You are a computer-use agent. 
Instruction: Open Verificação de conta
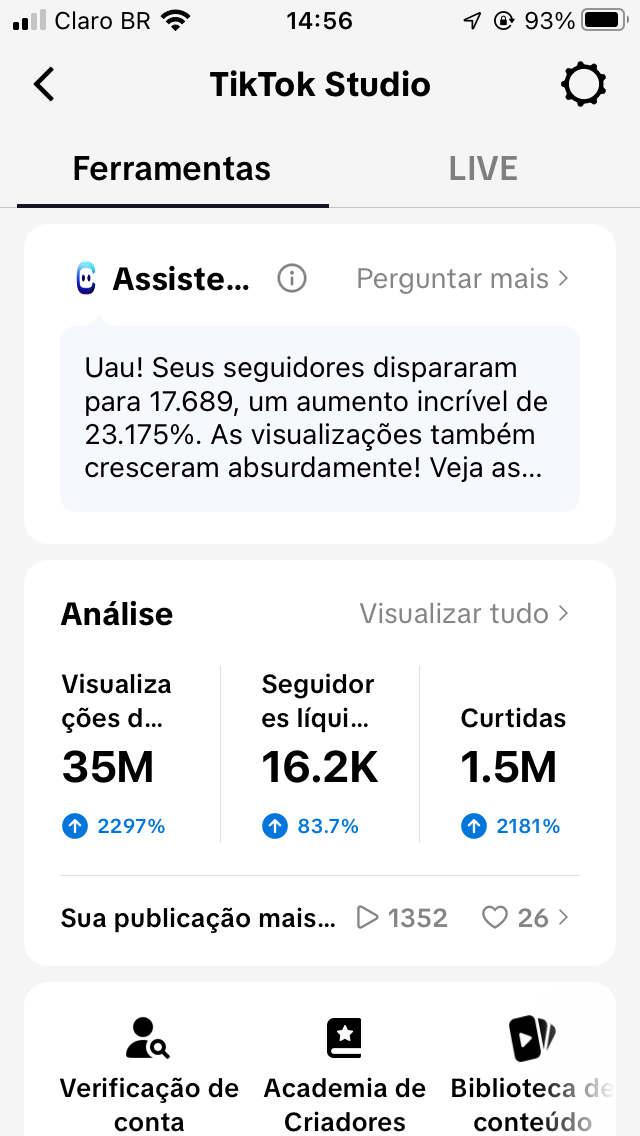point(149,1072)
